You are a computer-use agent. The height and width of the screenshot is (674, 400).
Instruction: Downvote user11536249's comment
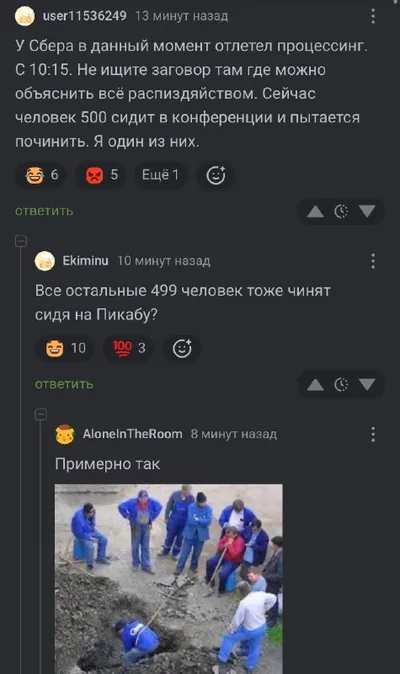(x=367, y=211)
